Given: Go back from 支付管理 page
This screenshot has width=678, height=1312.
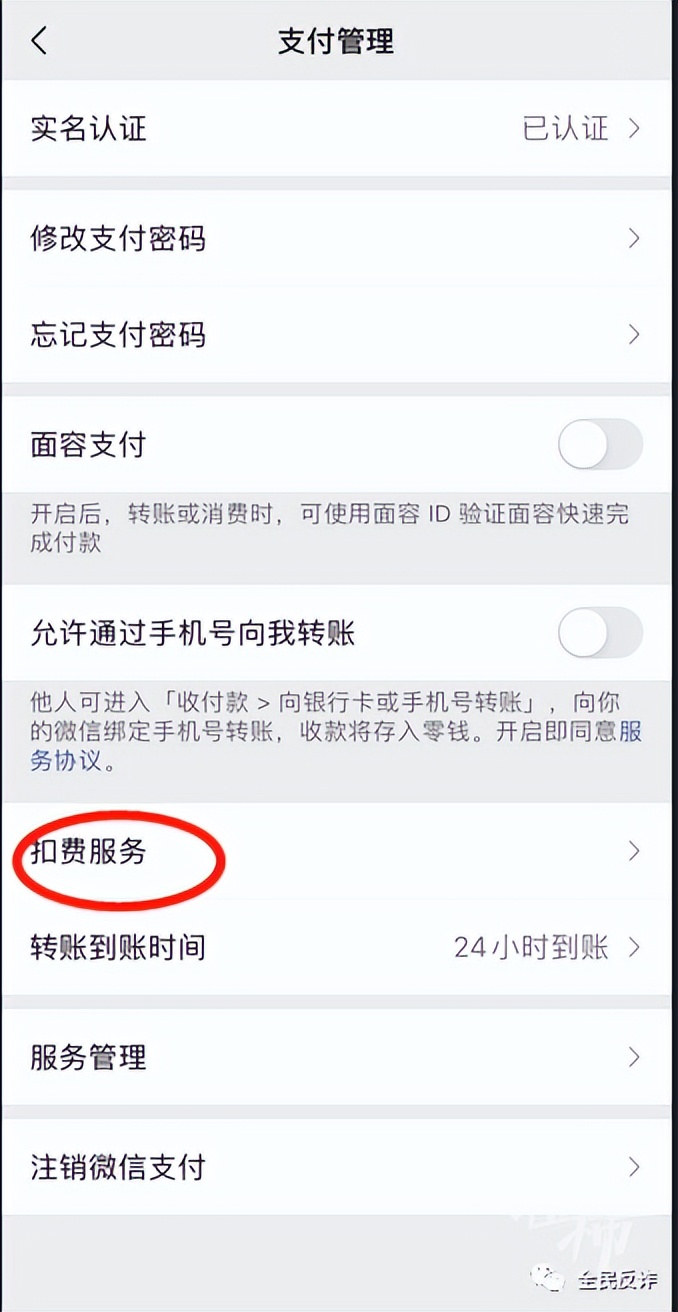Looking at the screenshot, I should point(40,41).
